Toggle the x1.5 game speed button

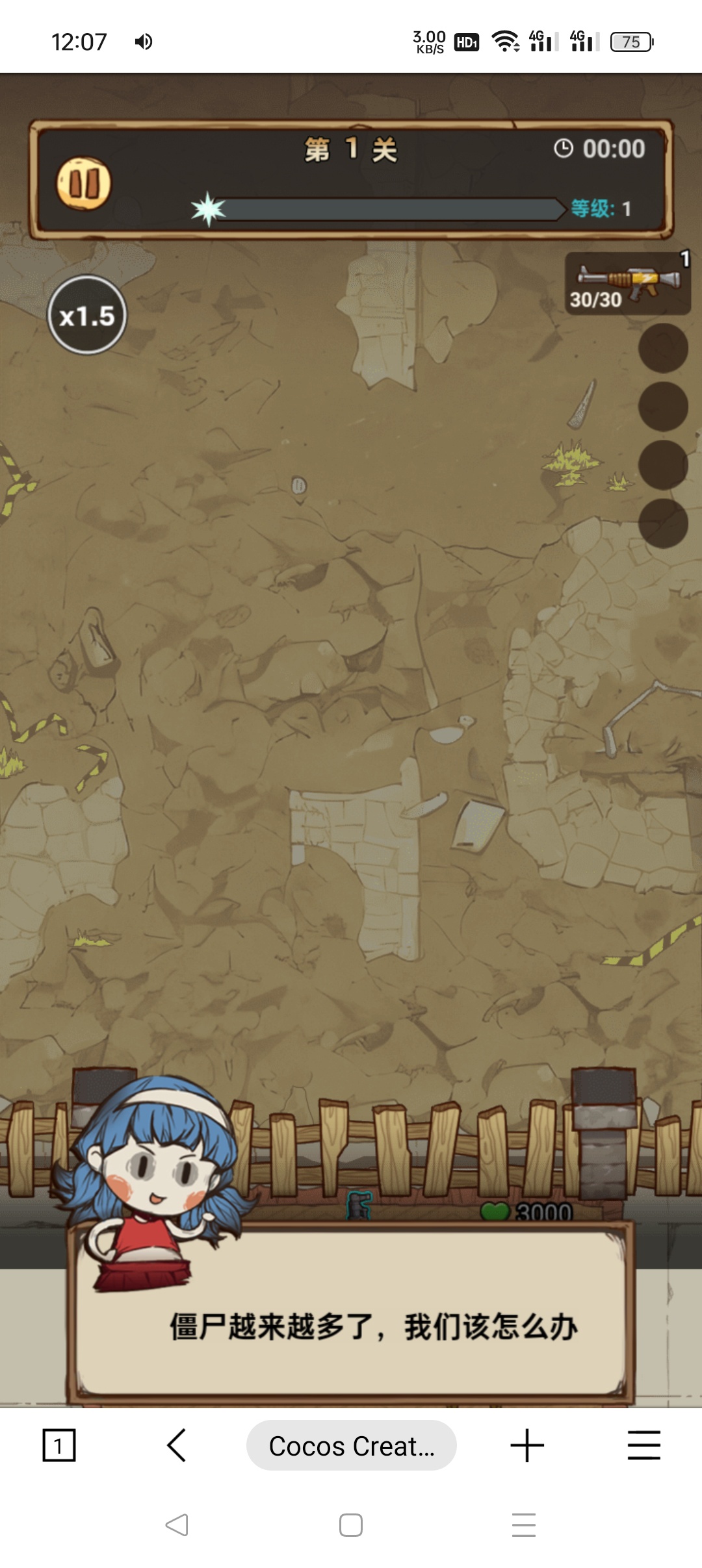coord(87,316)
